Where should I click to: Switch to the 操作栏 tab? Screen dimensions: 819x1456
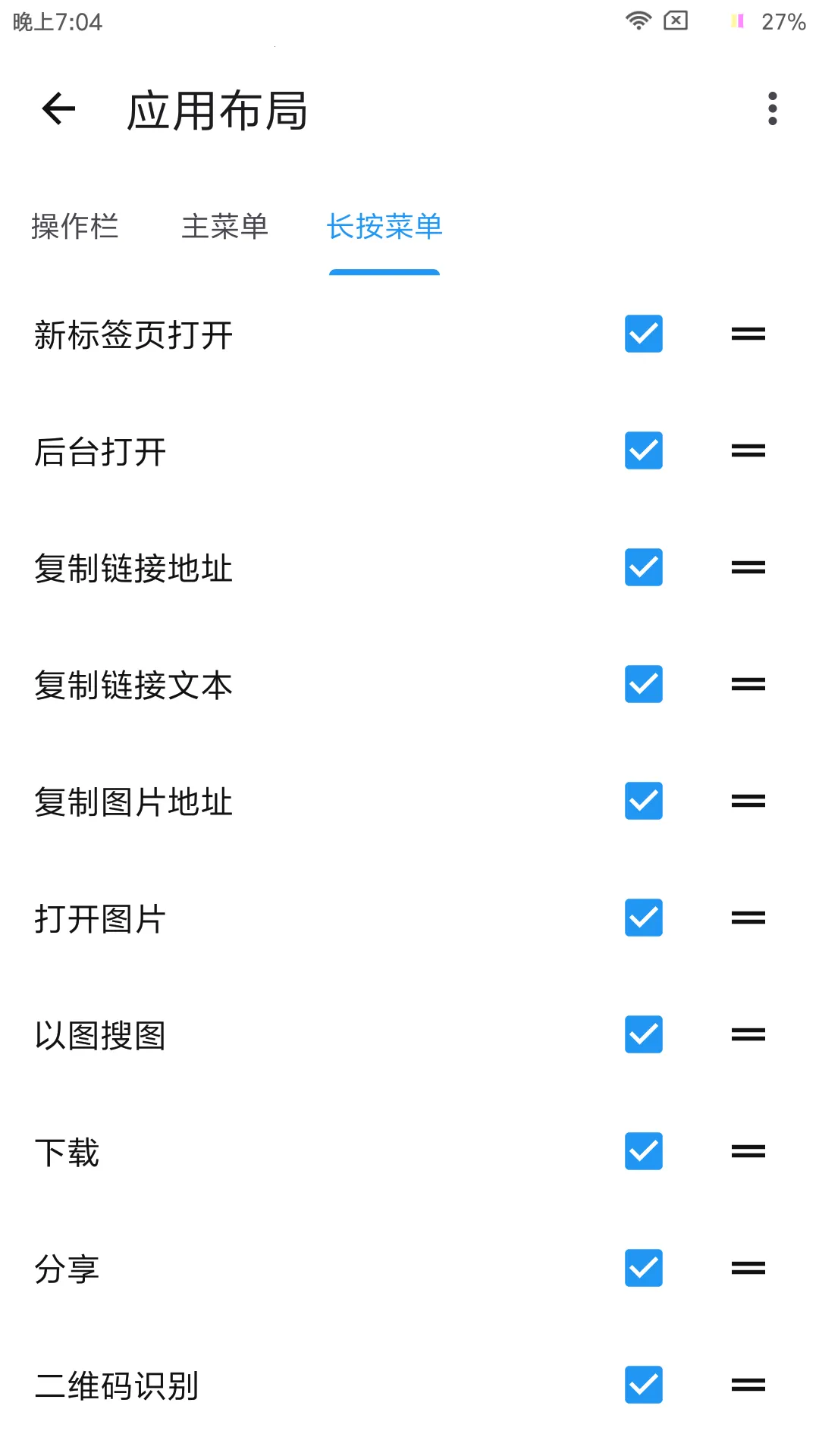(x=77, y=227)
